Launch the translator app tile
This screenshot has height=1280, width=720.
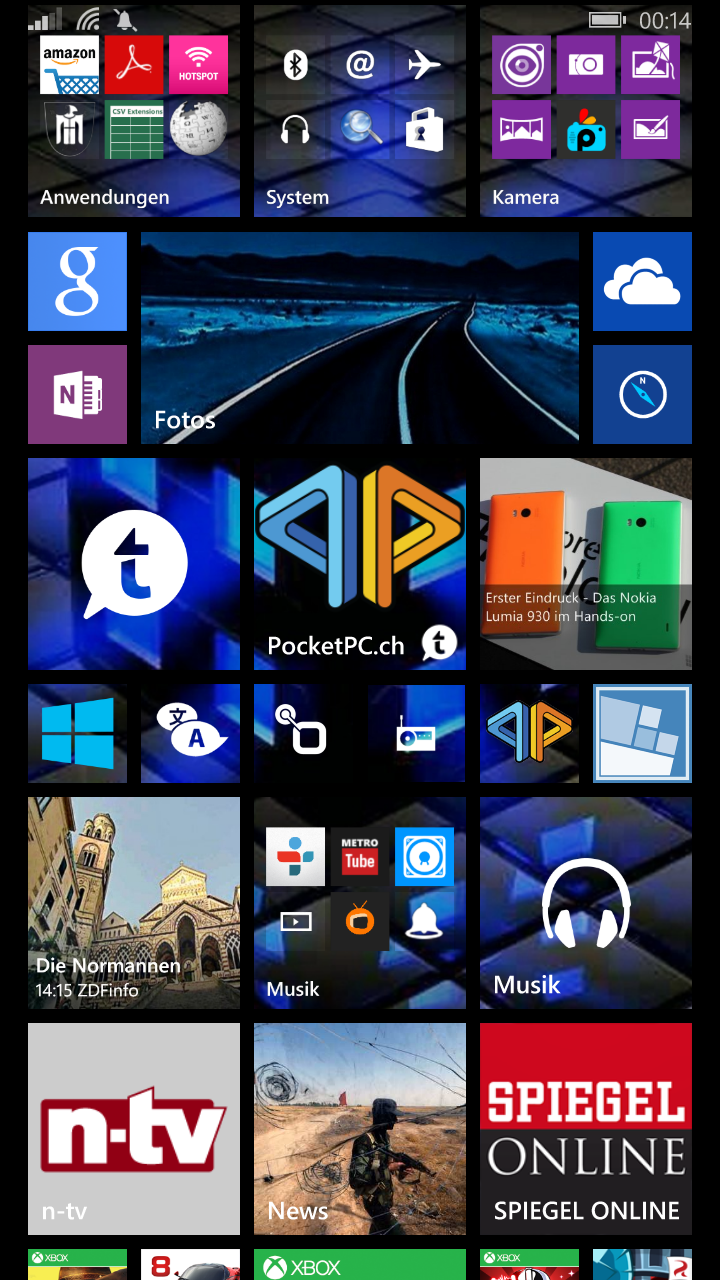[190, 733]
